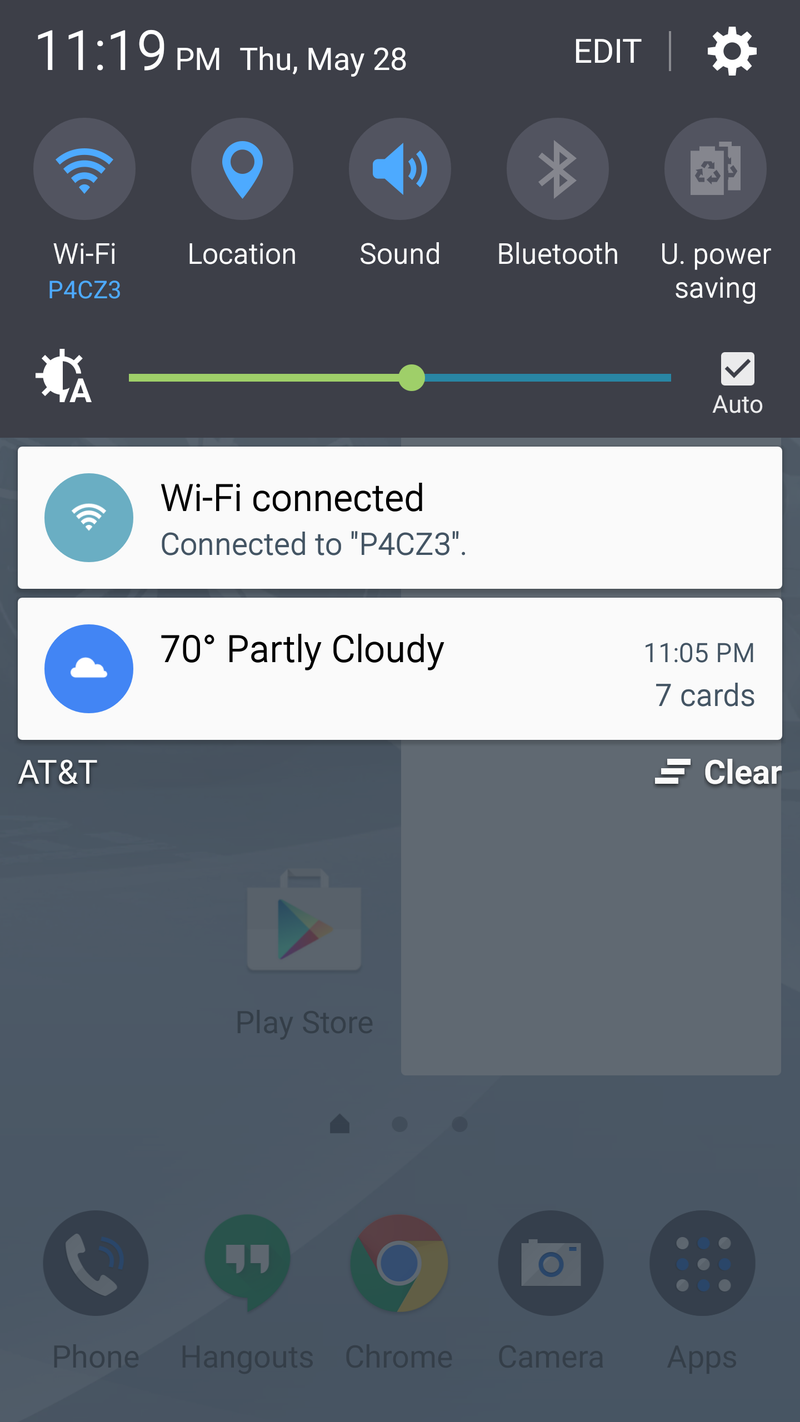This screenshot has width=800, height=1422.
Task: Clear all notifications
Action: click(x=719, y=772)
